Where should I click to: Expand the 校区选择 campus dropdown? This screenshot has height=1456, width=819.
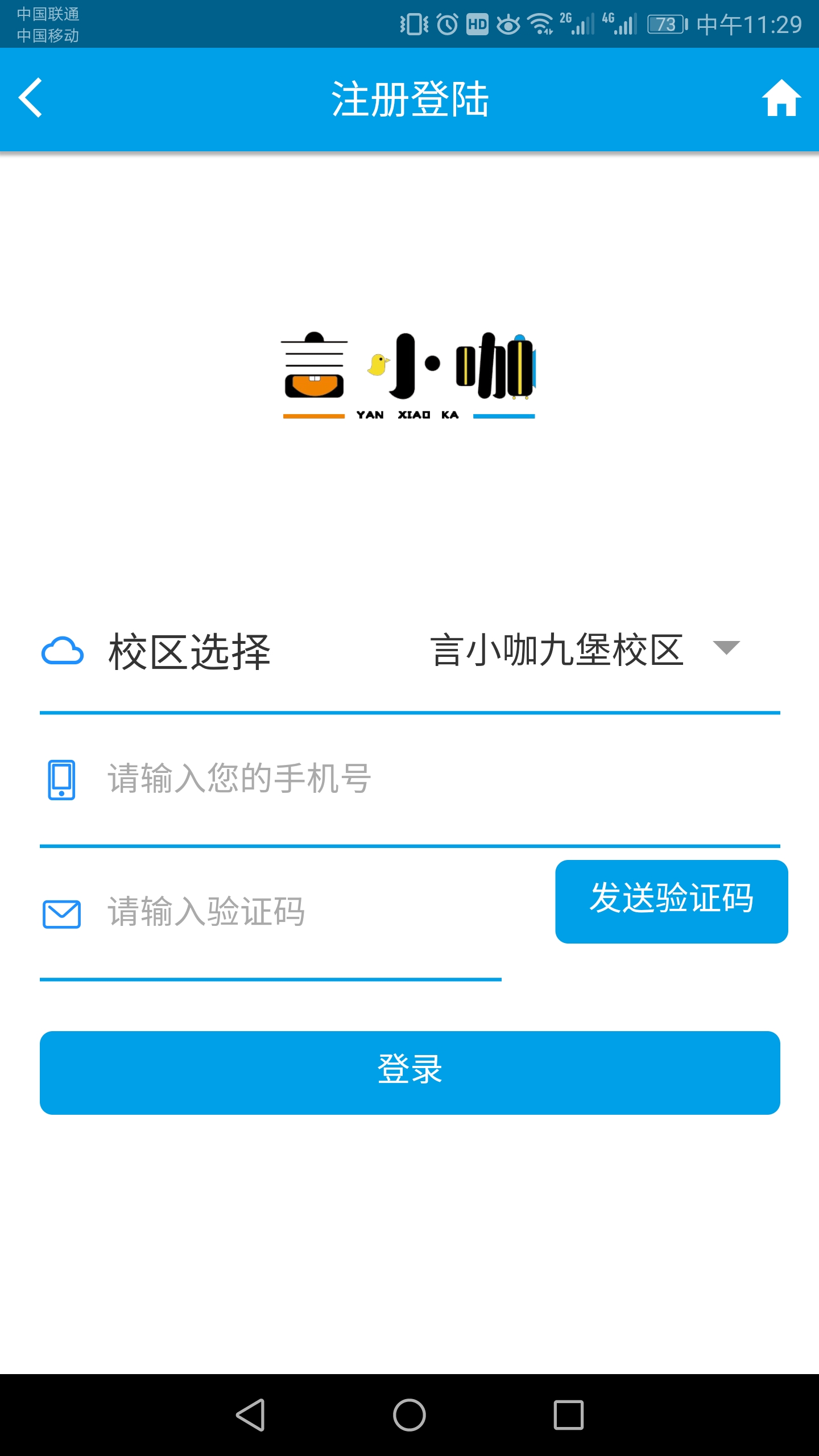point(585,650)
